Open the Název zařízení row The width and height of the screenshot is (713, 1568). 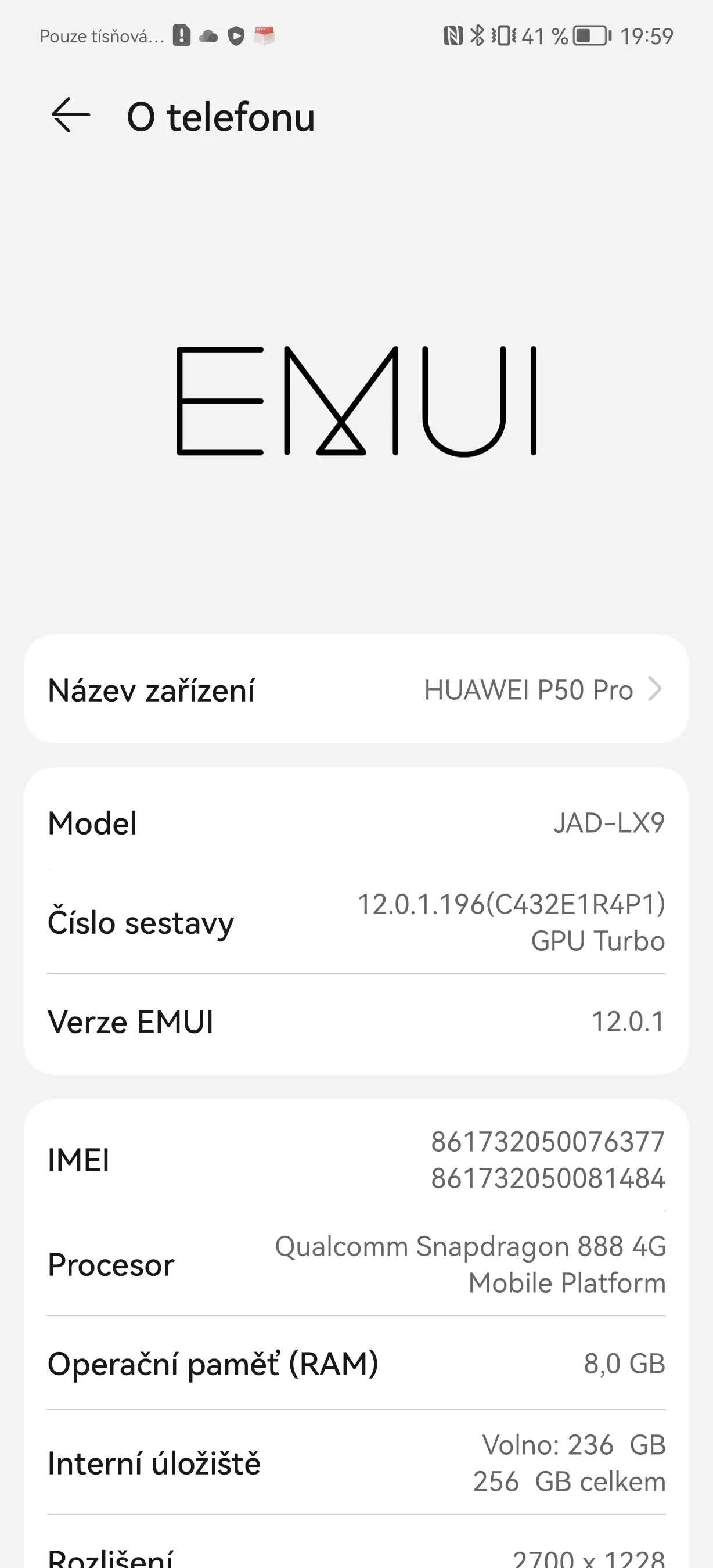tap(356, 689)
